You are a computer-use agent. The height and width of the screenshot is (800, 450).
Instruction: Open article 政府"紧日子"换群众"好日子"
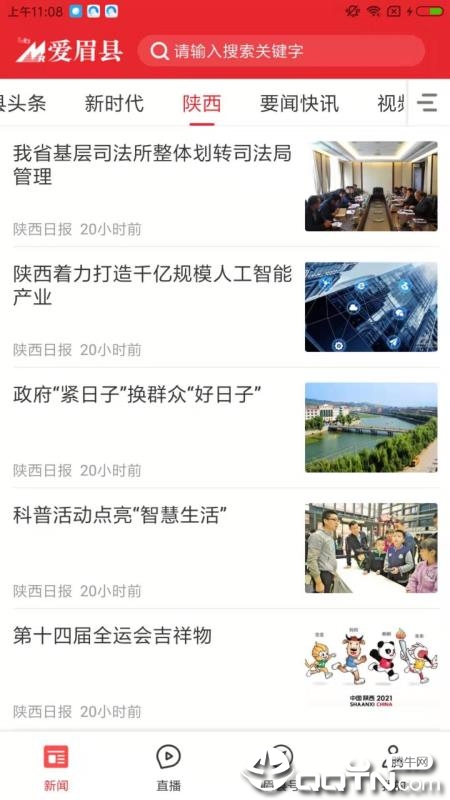pos(225,428)
